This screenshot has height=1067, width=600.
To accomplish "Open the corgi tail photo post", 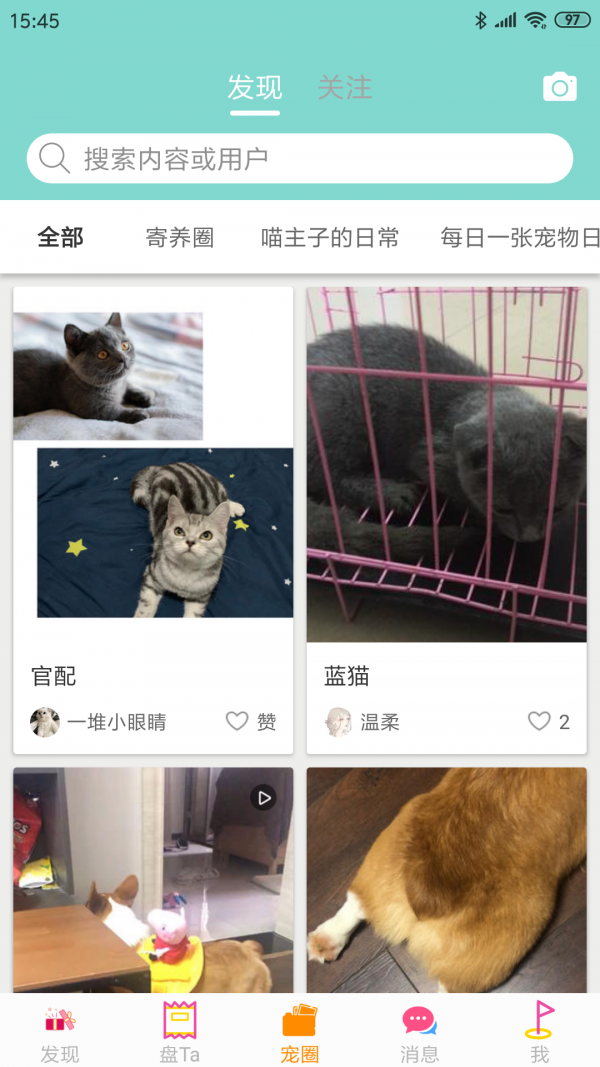I will click(x=446, y=880).
